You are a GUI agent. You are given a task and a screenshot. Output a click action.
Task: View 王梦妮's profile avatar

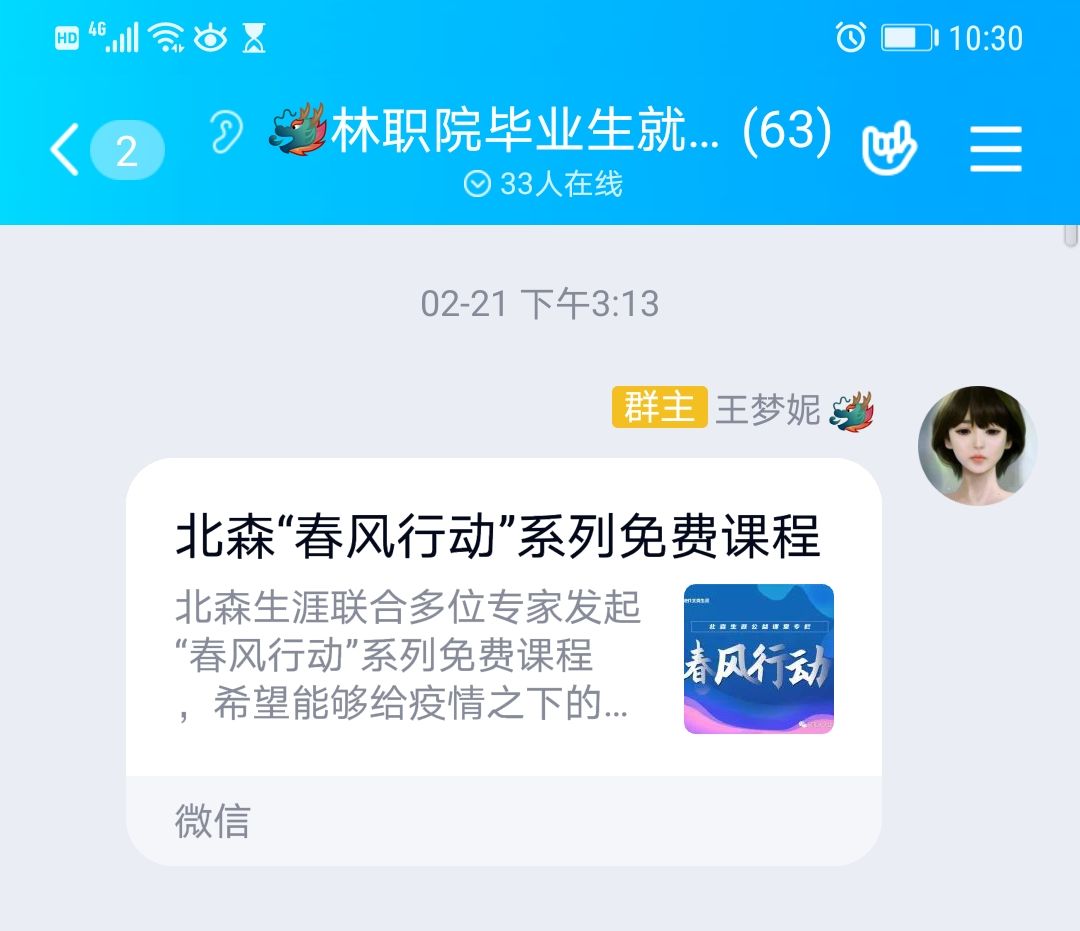pos(977,445)
